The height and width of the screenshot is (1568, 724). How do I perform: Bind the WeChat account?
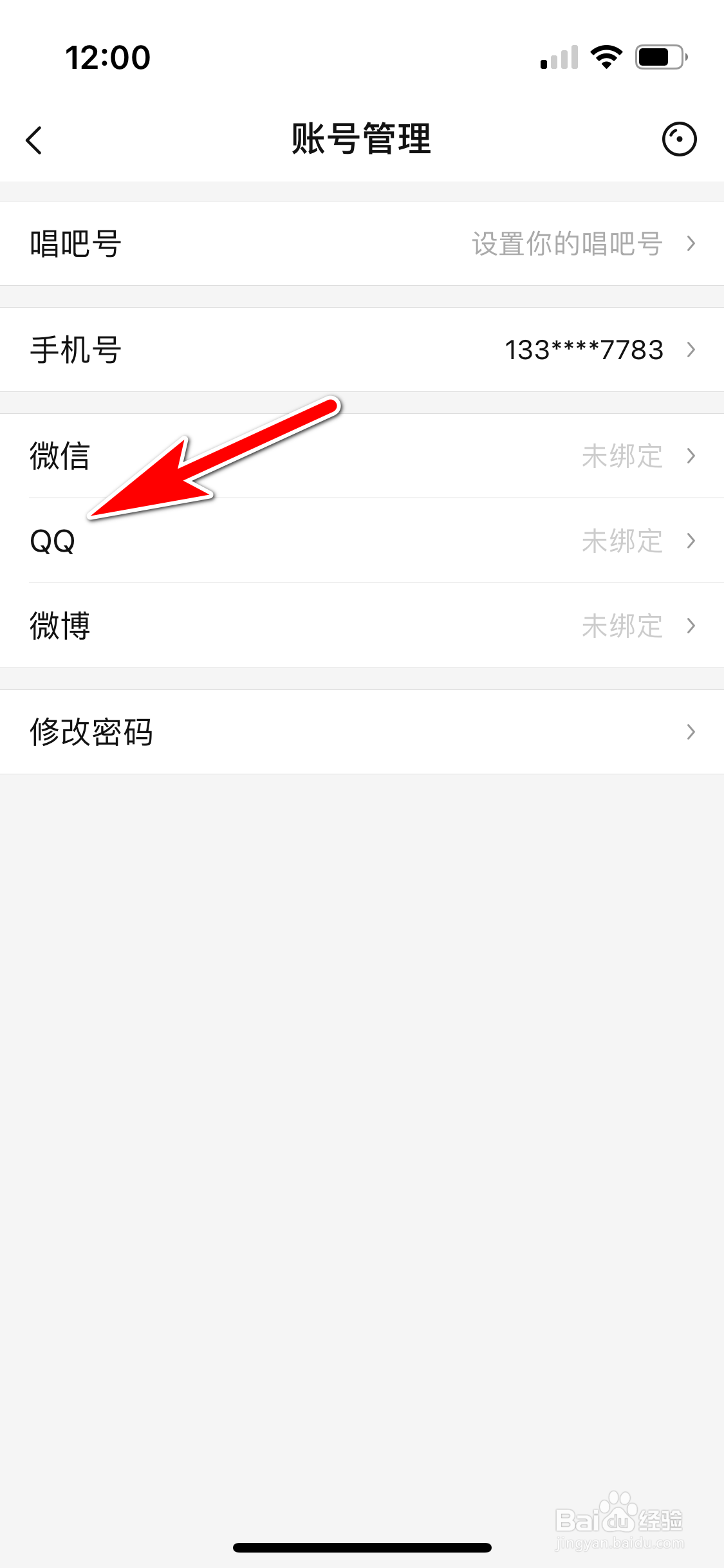[360, 456]
